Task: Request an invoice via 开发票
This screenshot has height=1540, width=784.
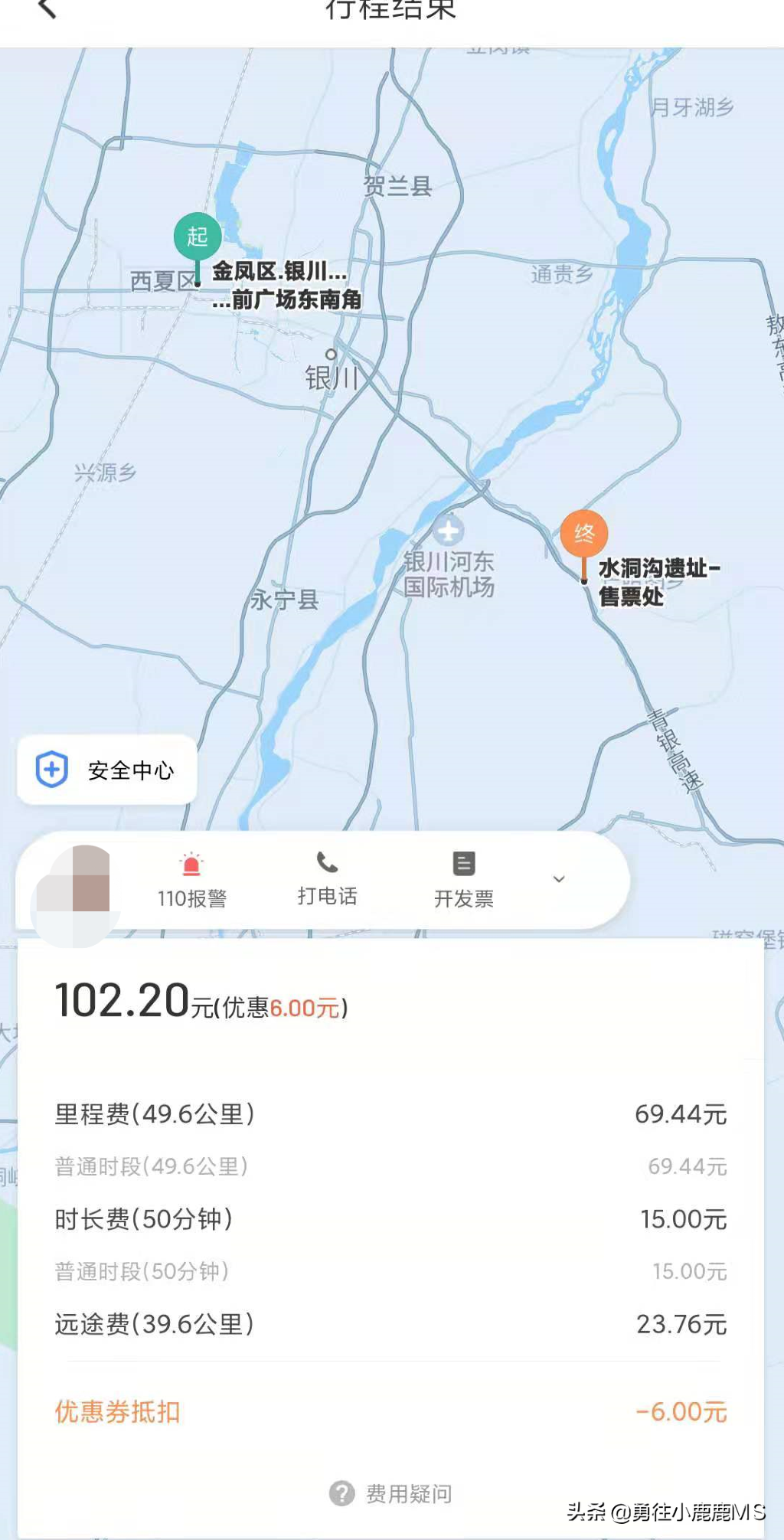Action: point(463,880)
